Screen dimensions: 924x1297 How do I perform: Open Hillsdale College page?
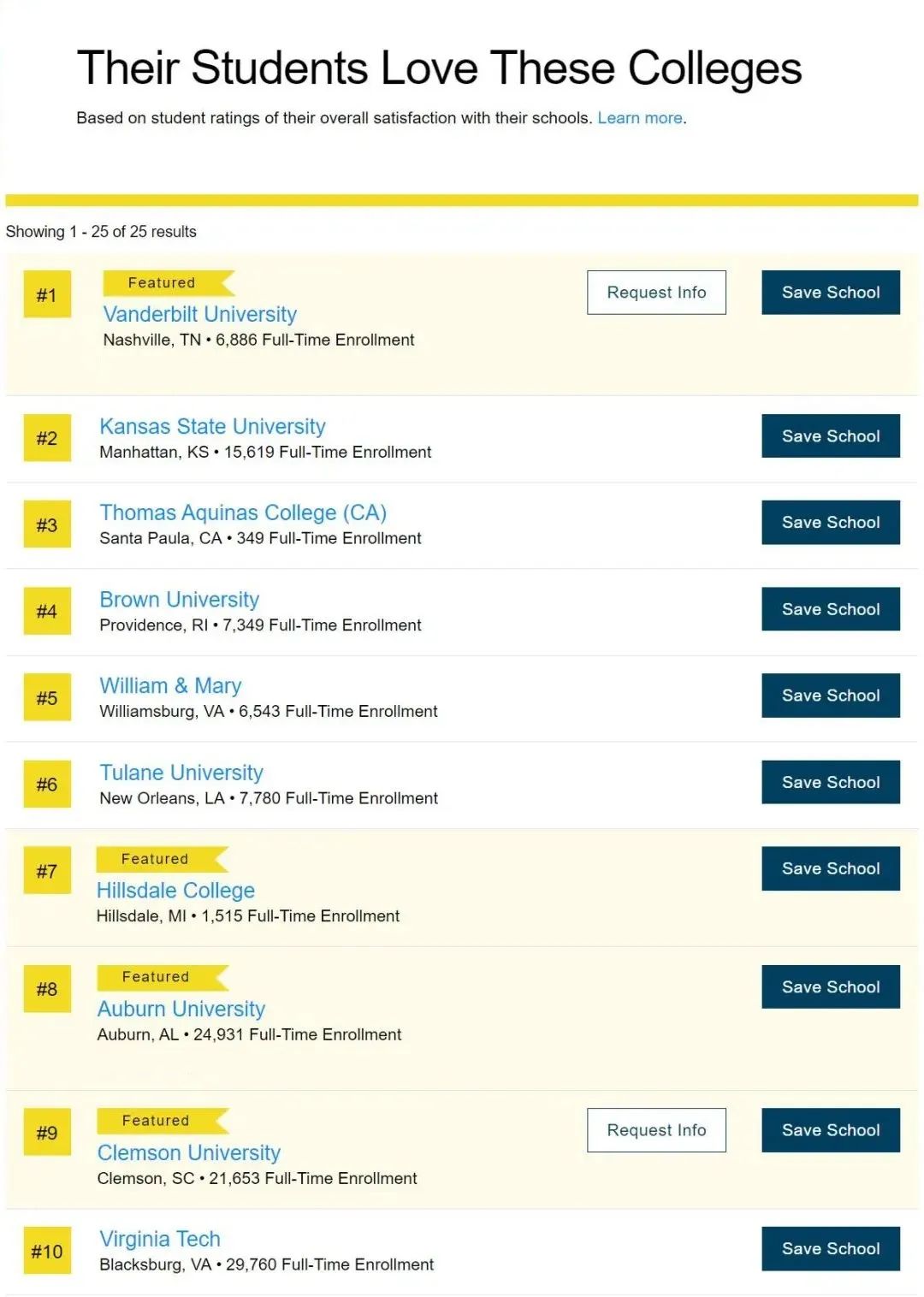pos(175,891)
